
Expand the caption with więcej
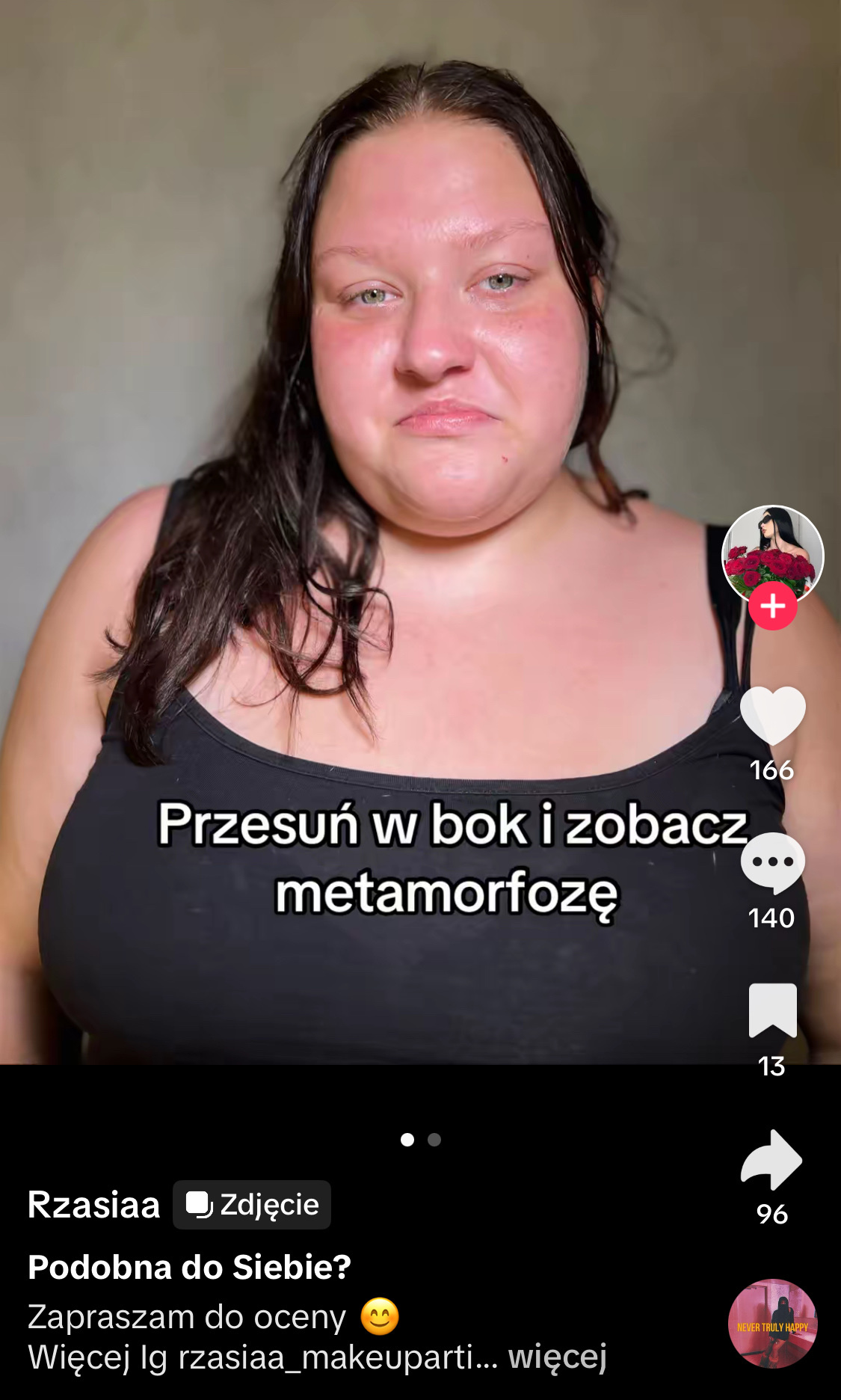558,1357
